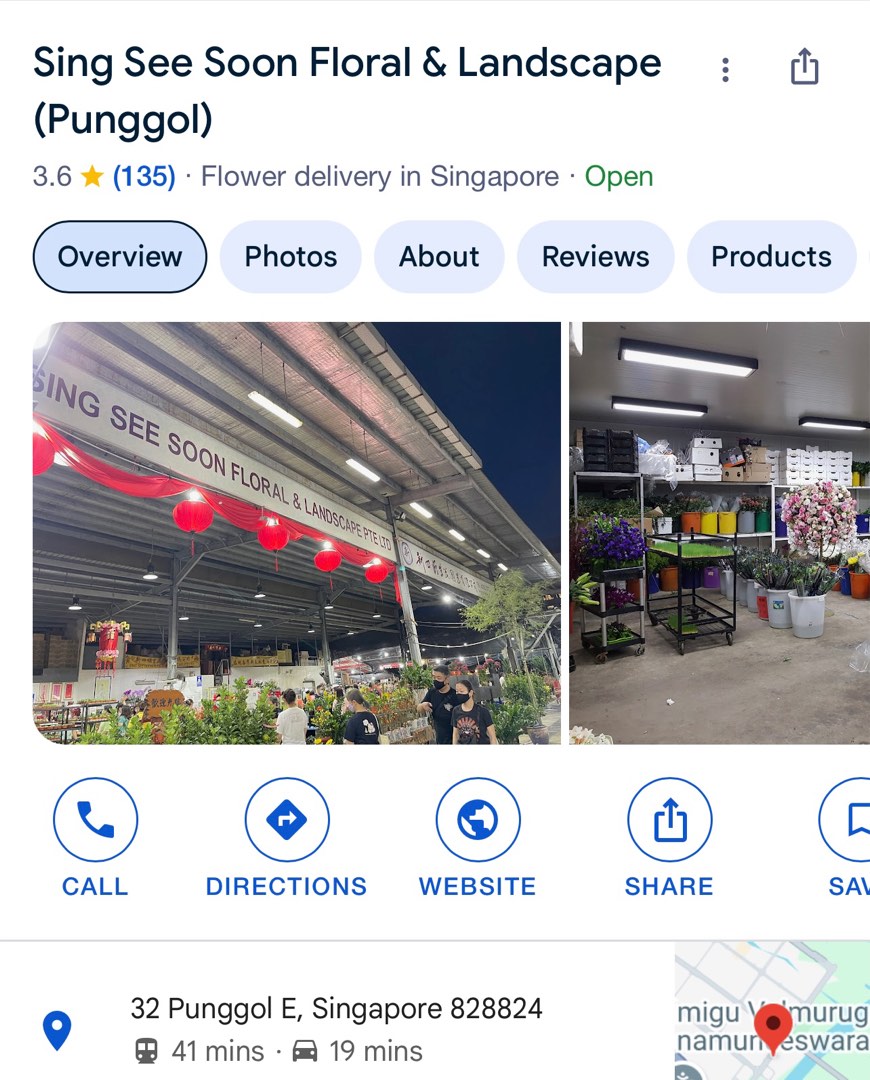Open the three-dot overflow menu
Image resolution: width=870 pixels, height=1080 pixels.
(724, 69)
